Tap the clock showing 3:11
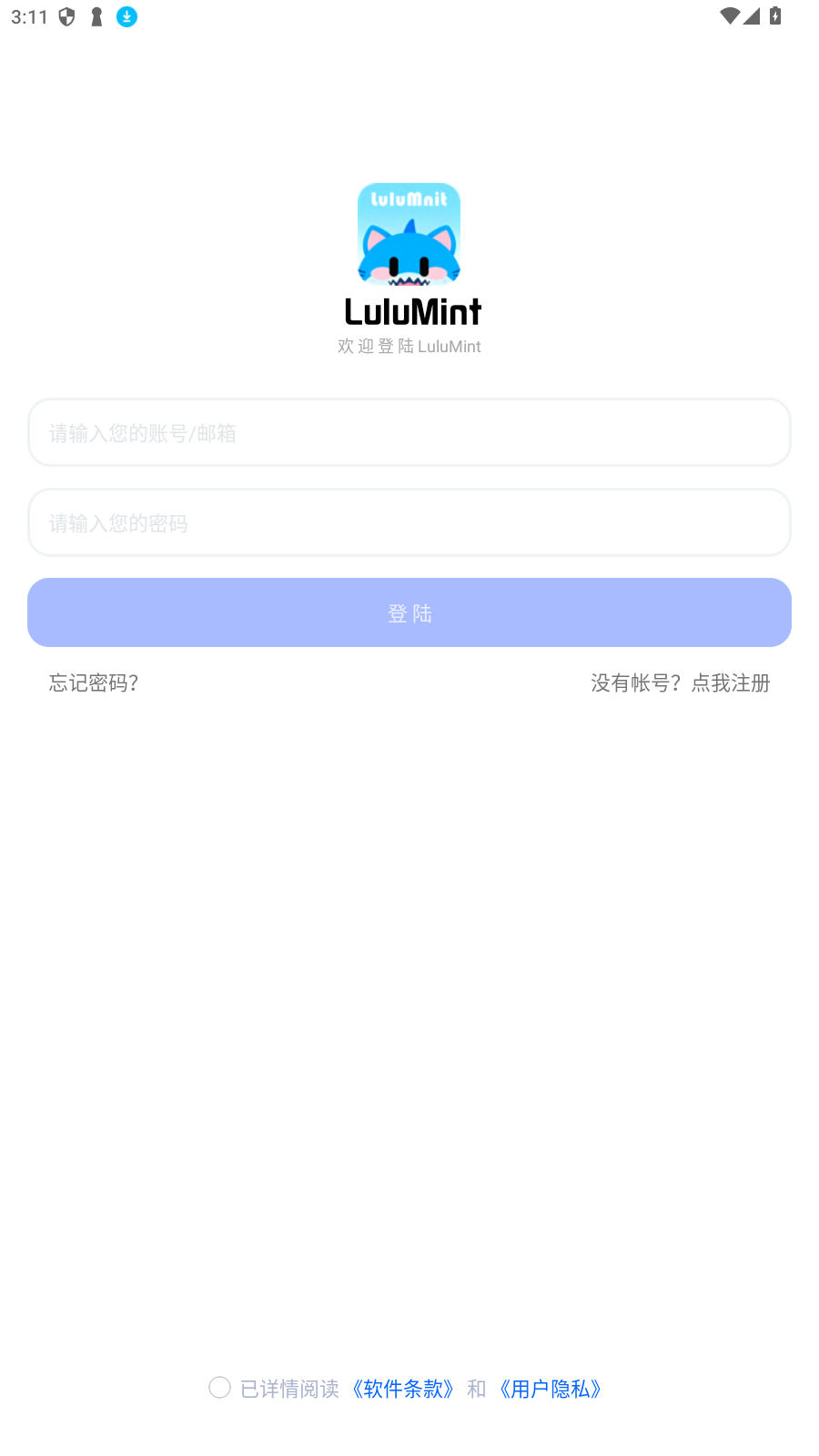 30,15
